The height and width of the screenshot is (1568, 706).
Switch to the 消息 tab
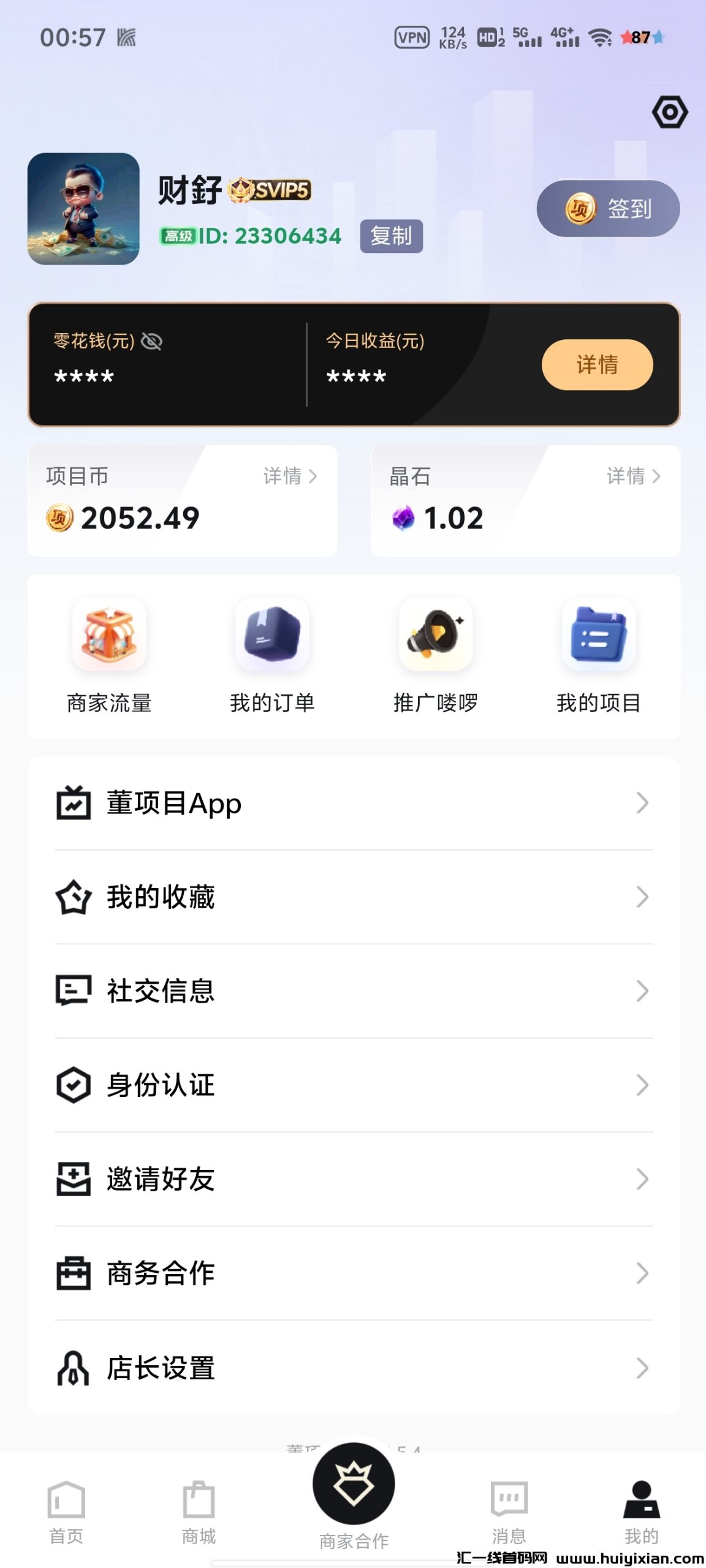[x=509, y=1512]
